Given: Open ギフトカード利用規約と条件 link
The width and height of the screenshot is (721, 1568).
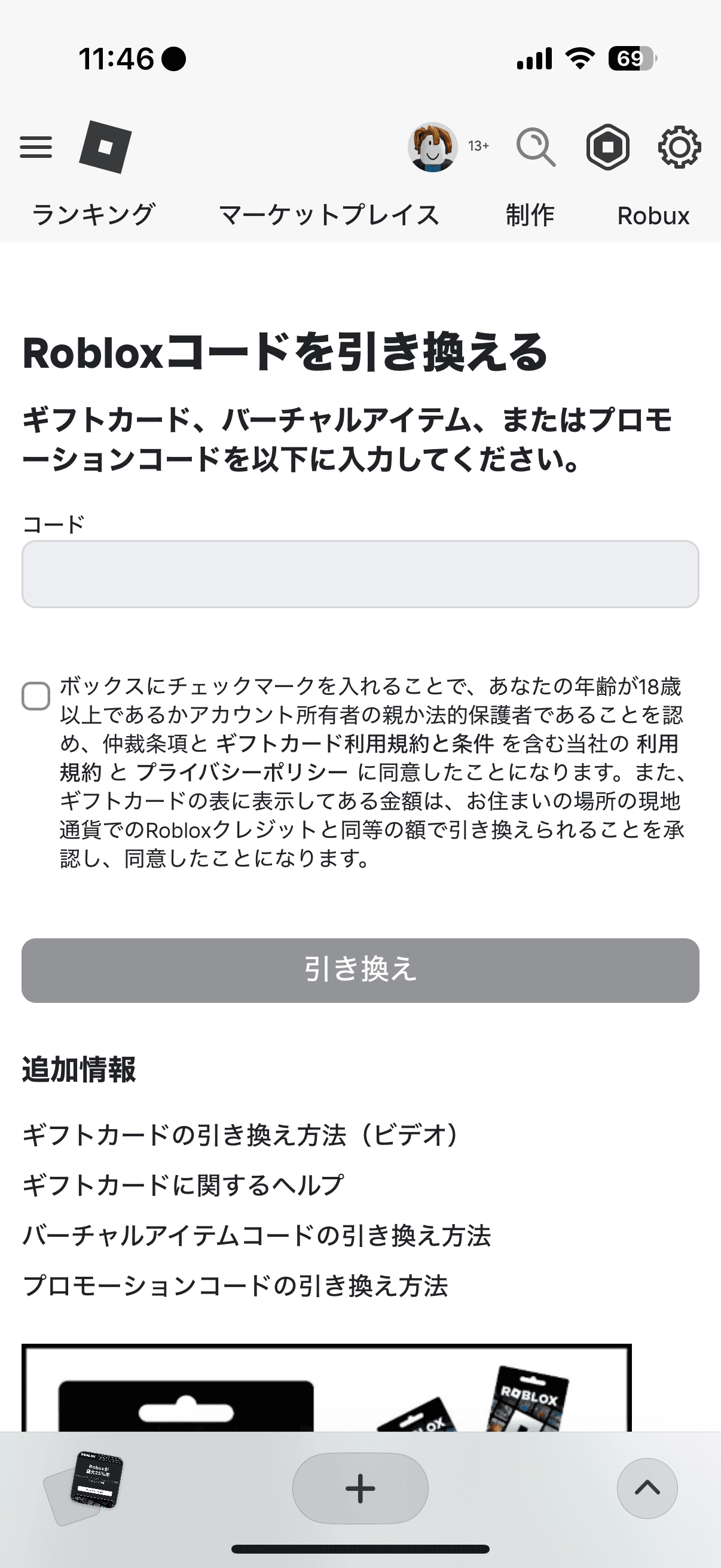Looking at the screenshot, I should pyautogui.click(x=355, y=743).
